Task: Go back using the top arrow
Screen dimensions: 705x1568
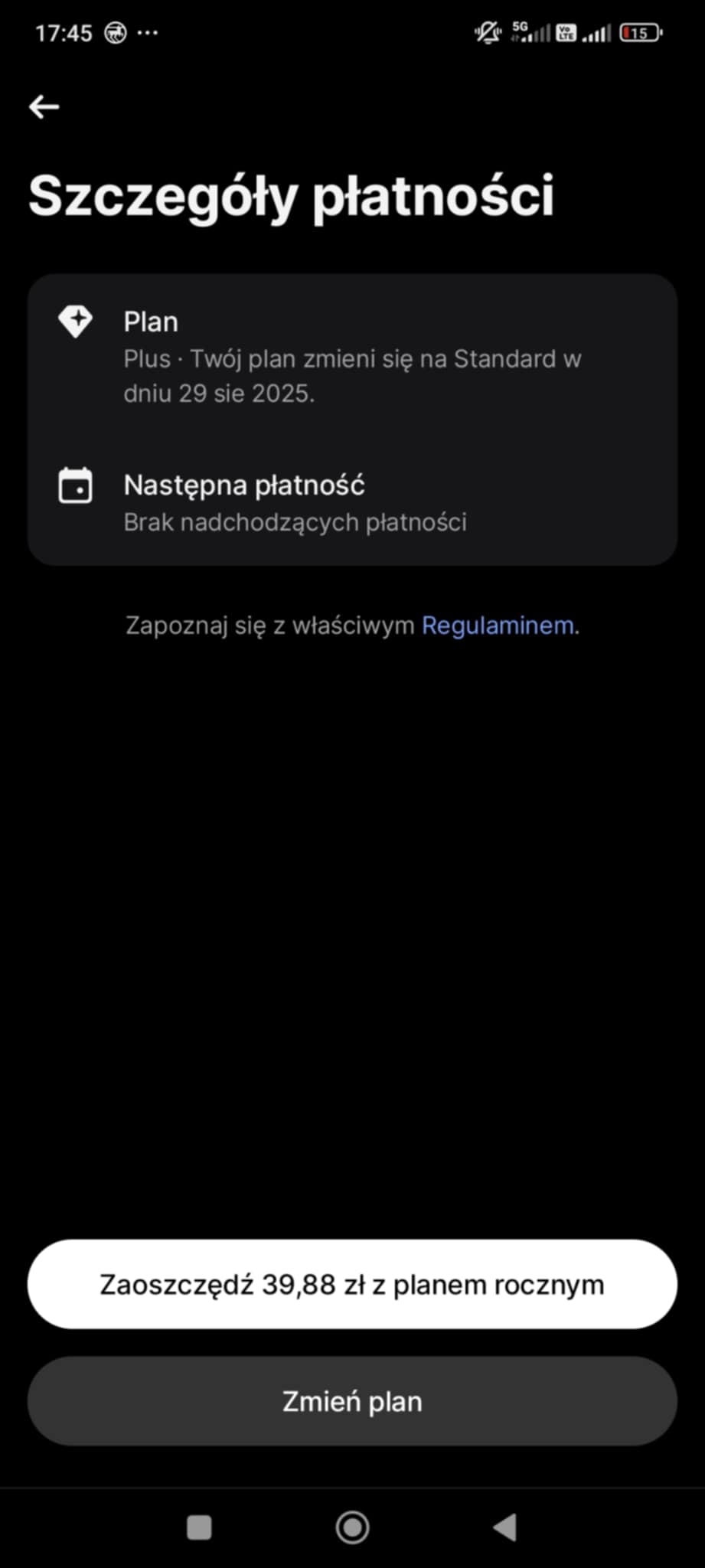Action: click(44, 106)
